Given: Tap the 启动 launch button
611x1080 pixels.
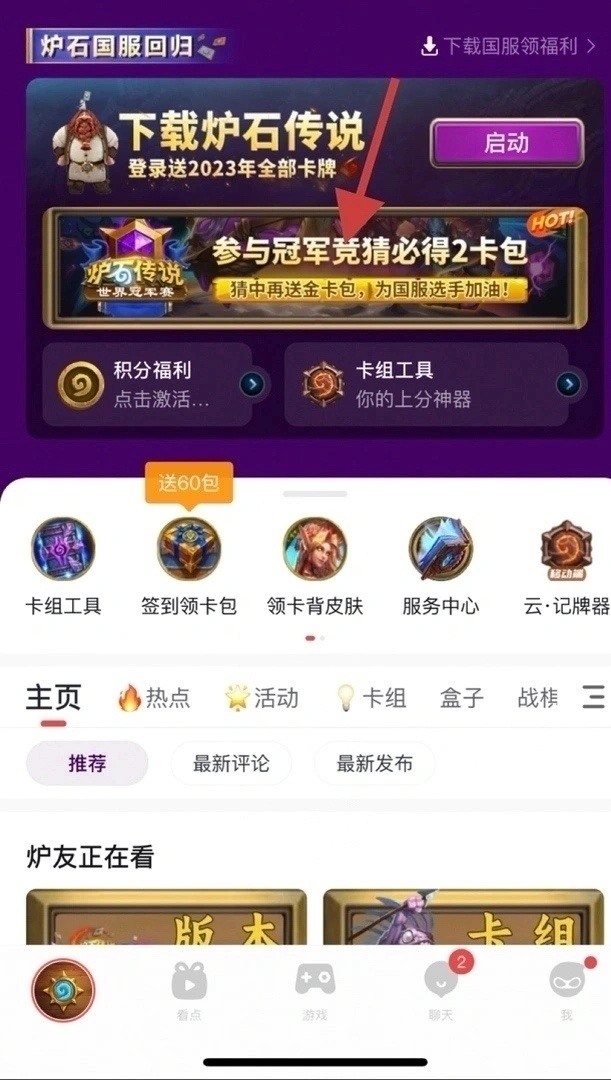Looking at the screenshot, I should [506, 143].
